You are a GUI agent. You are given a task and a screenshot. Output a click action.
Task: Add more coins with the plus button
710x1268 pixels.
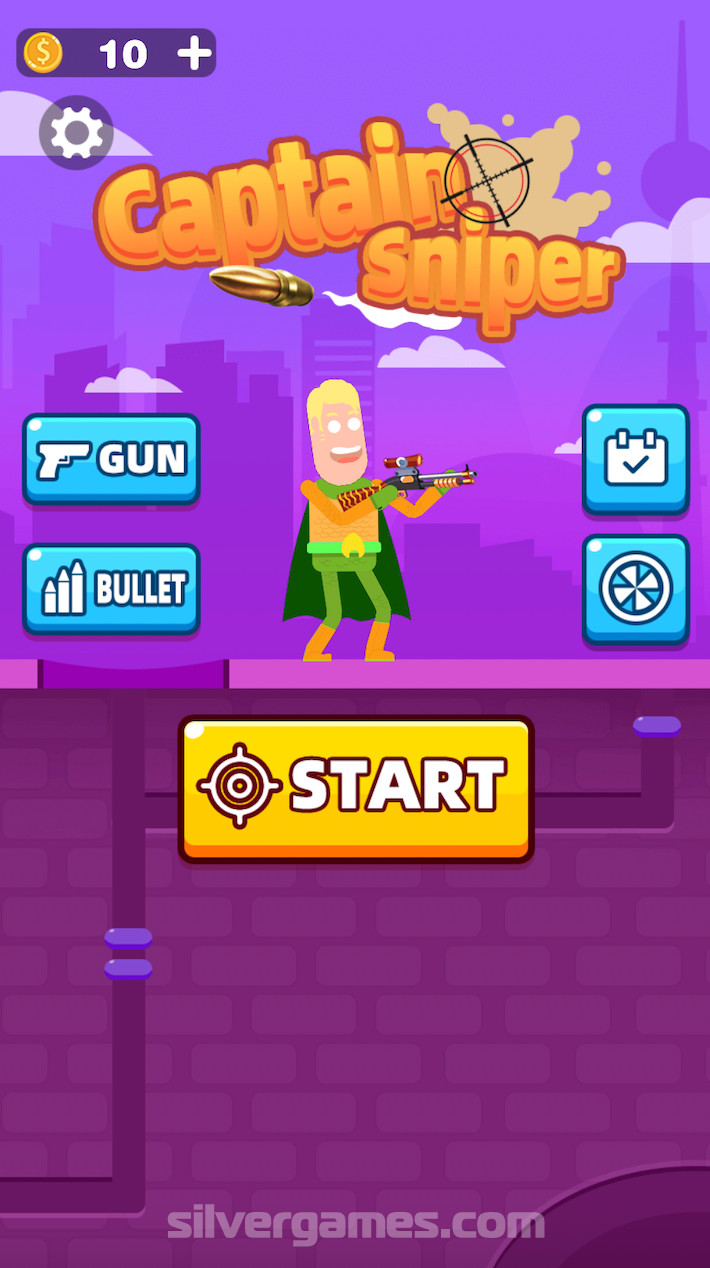194,53
